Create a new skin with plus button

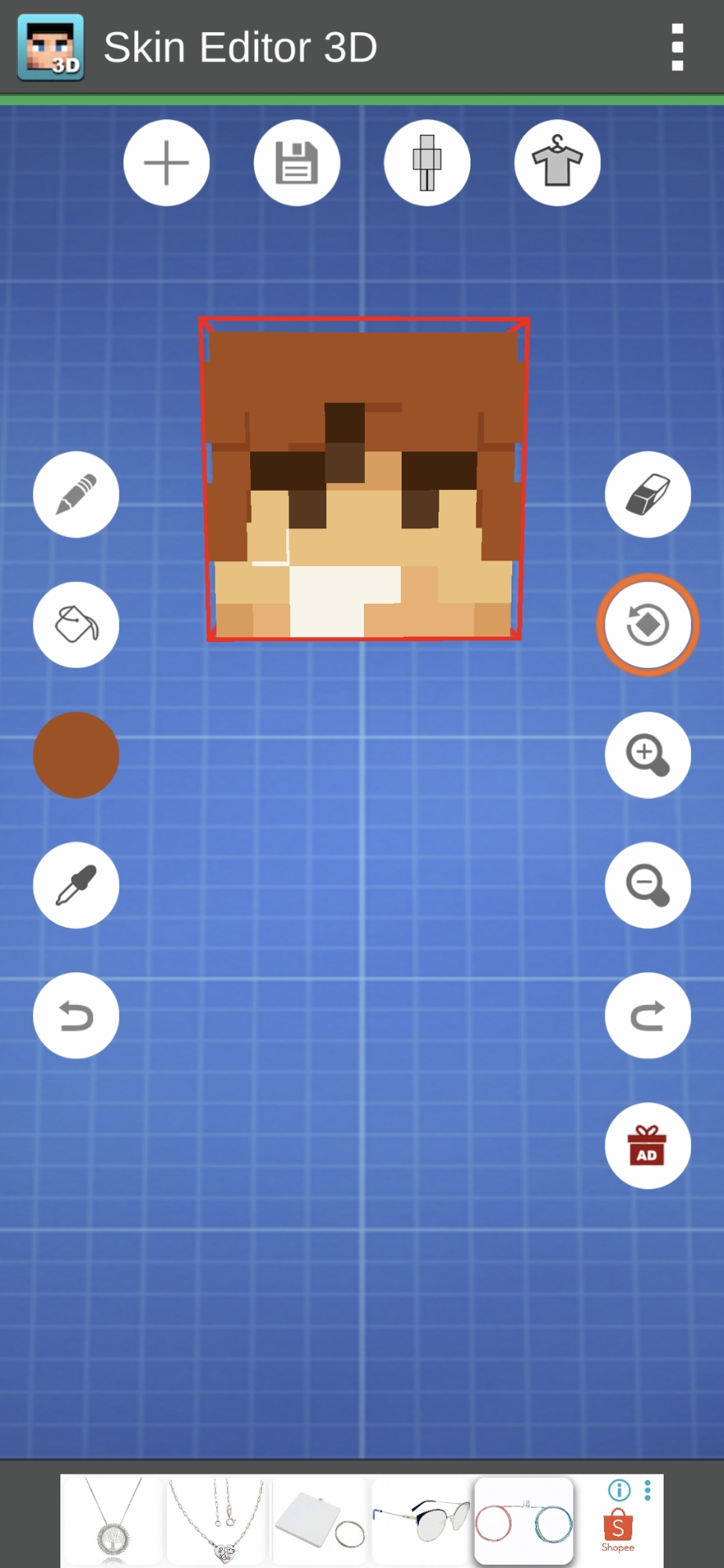pyautogui.click(x=166, y=163)
